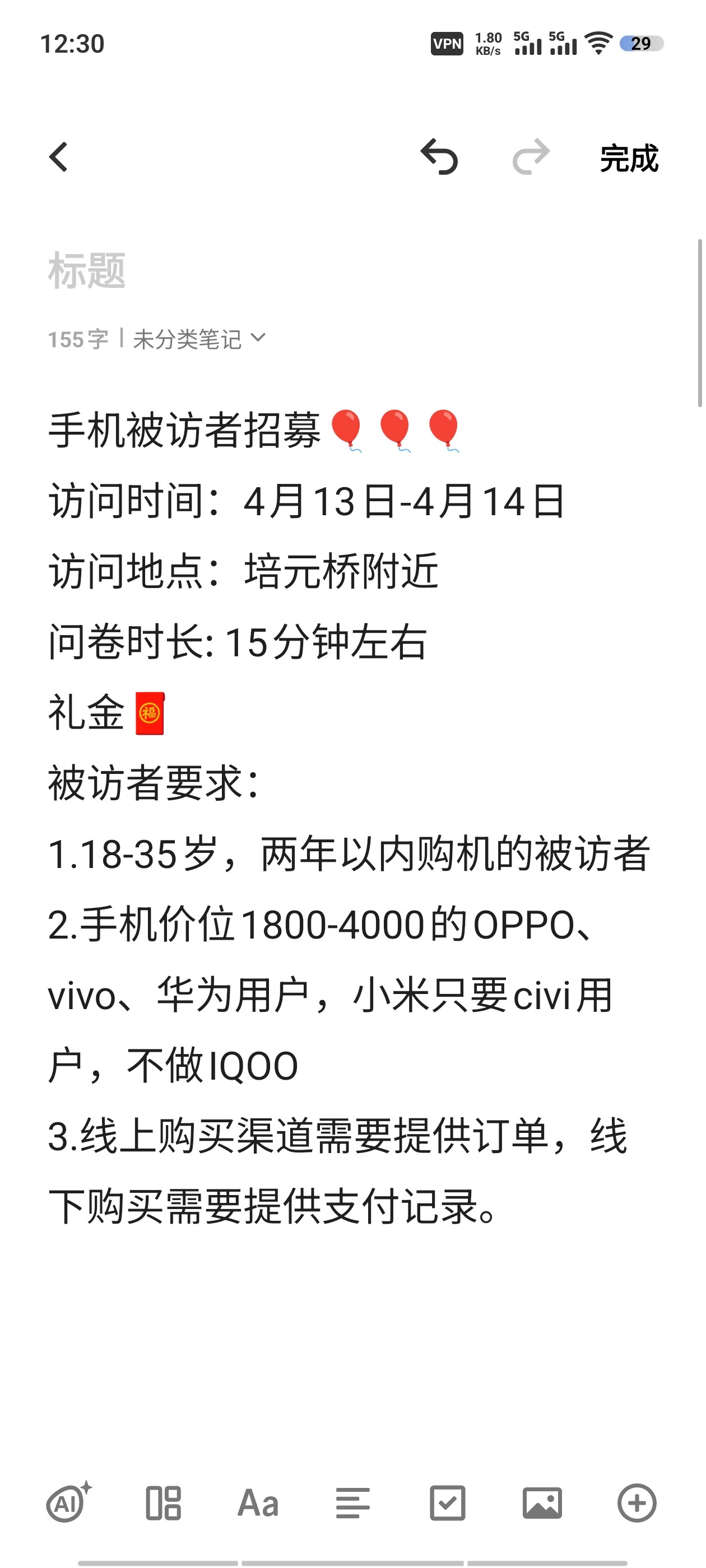Insert an image into the note
Viewport: 706px width, 1568px height.
pos(542,1503)
